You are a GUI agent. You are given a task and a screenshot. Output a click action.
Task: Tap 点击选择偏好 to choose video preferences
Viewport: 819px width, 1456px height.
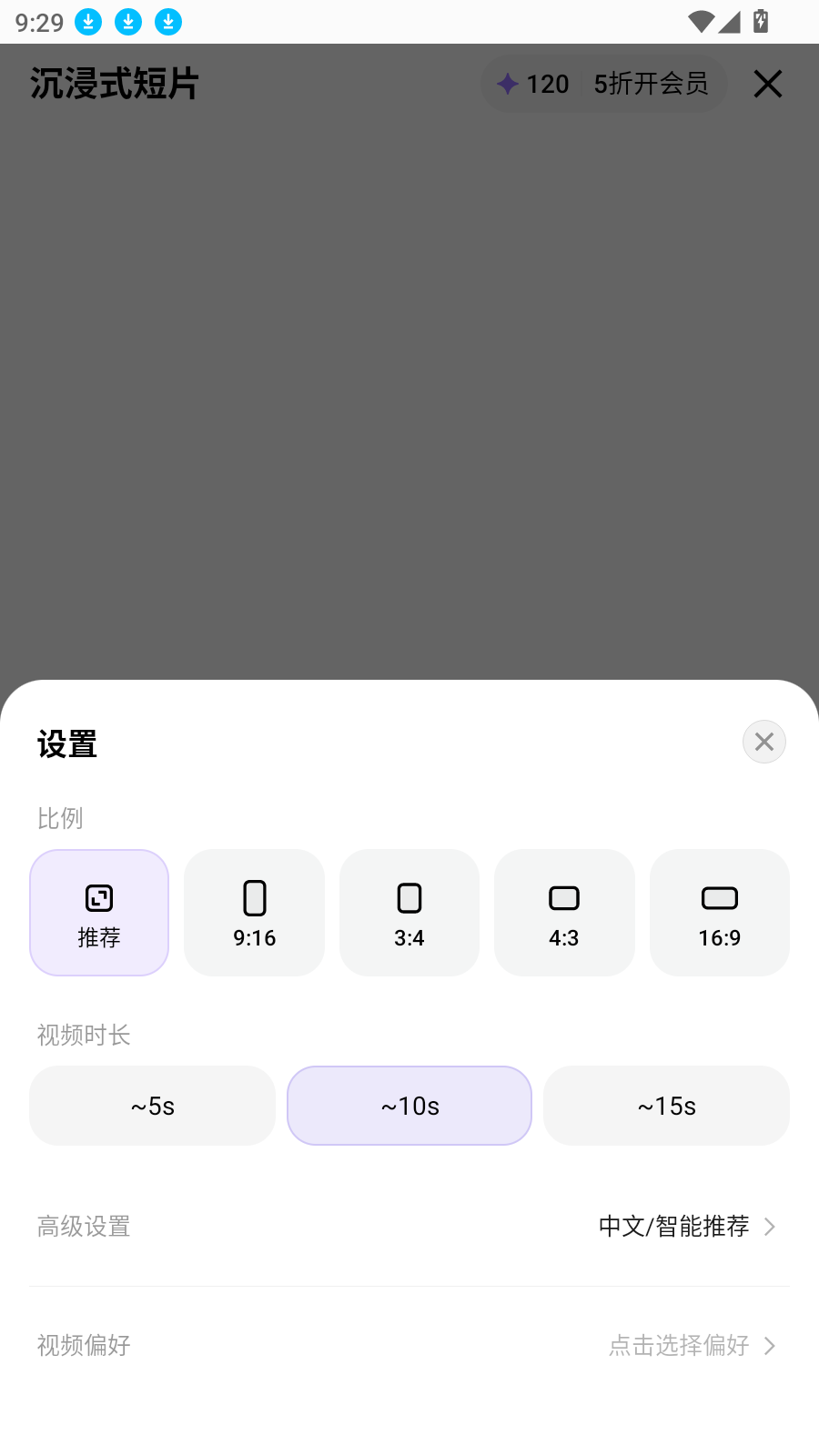677,1346
